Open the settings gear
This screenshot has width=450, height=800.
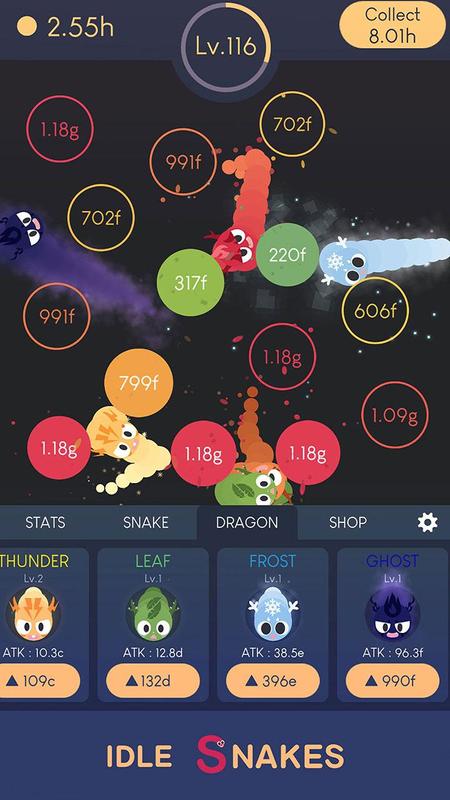pyautogui.click(x=427, y=522)
